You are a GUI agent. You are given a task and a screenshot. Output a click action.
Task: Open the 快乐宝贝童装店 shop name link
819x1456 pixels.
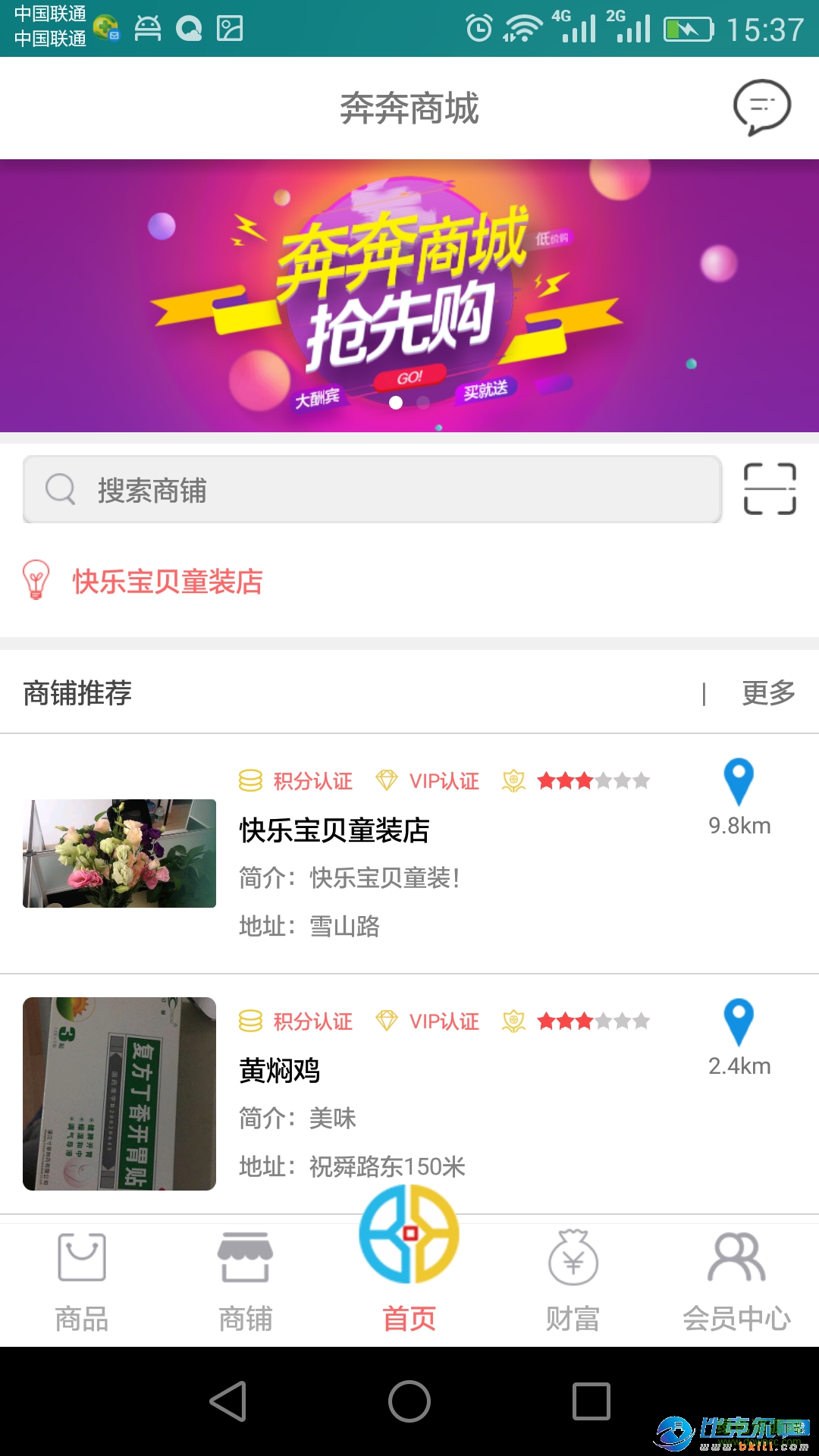332,831
